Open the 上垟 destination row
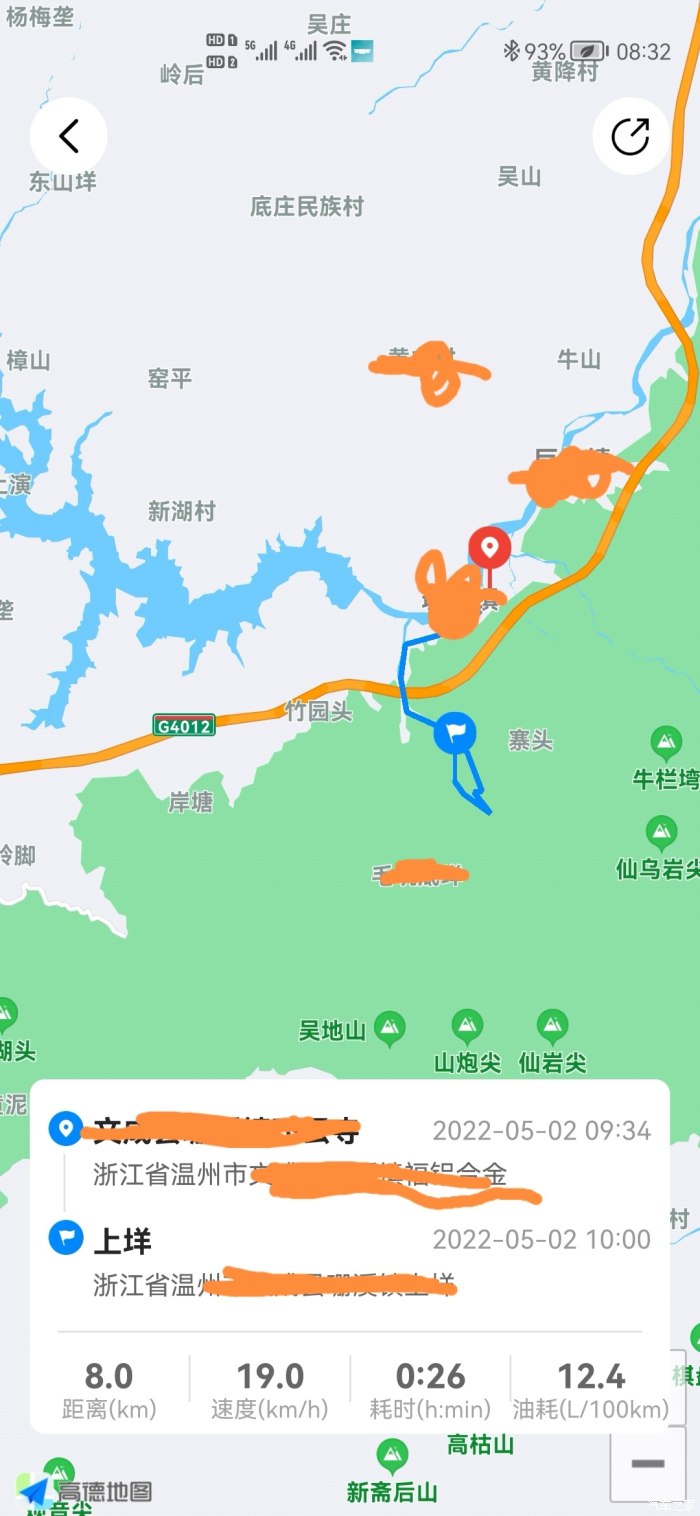This screenshot has width=700, height=1516. pyautogui.click(x=350, y=1260)
